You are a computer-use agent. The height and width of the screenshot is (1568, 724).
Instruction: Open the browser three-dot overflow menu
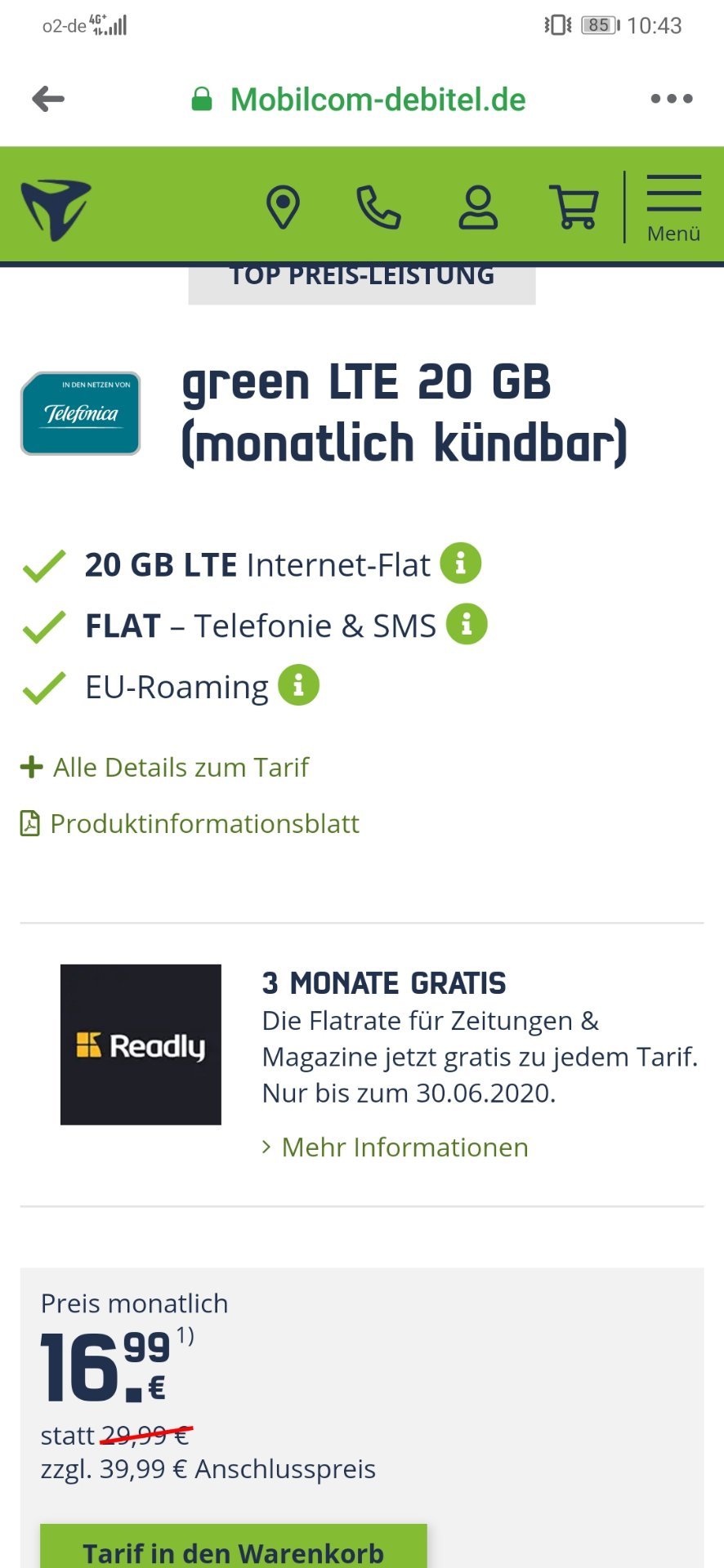point(672,99)
